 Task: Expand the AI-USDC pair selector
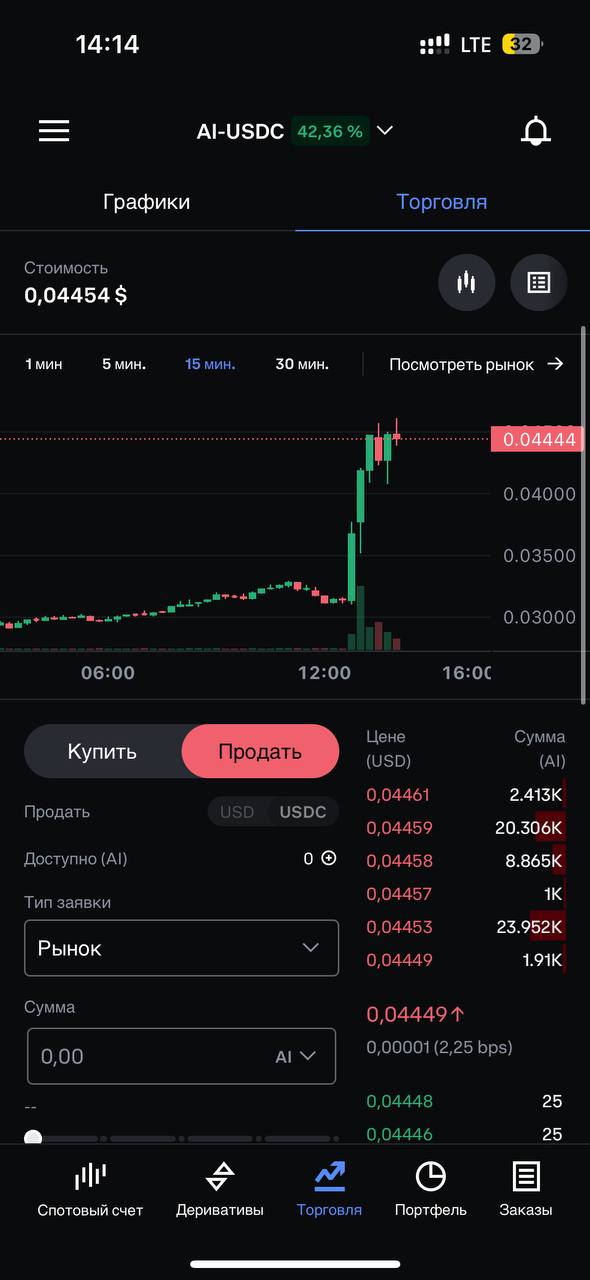(x=295, y=131)
